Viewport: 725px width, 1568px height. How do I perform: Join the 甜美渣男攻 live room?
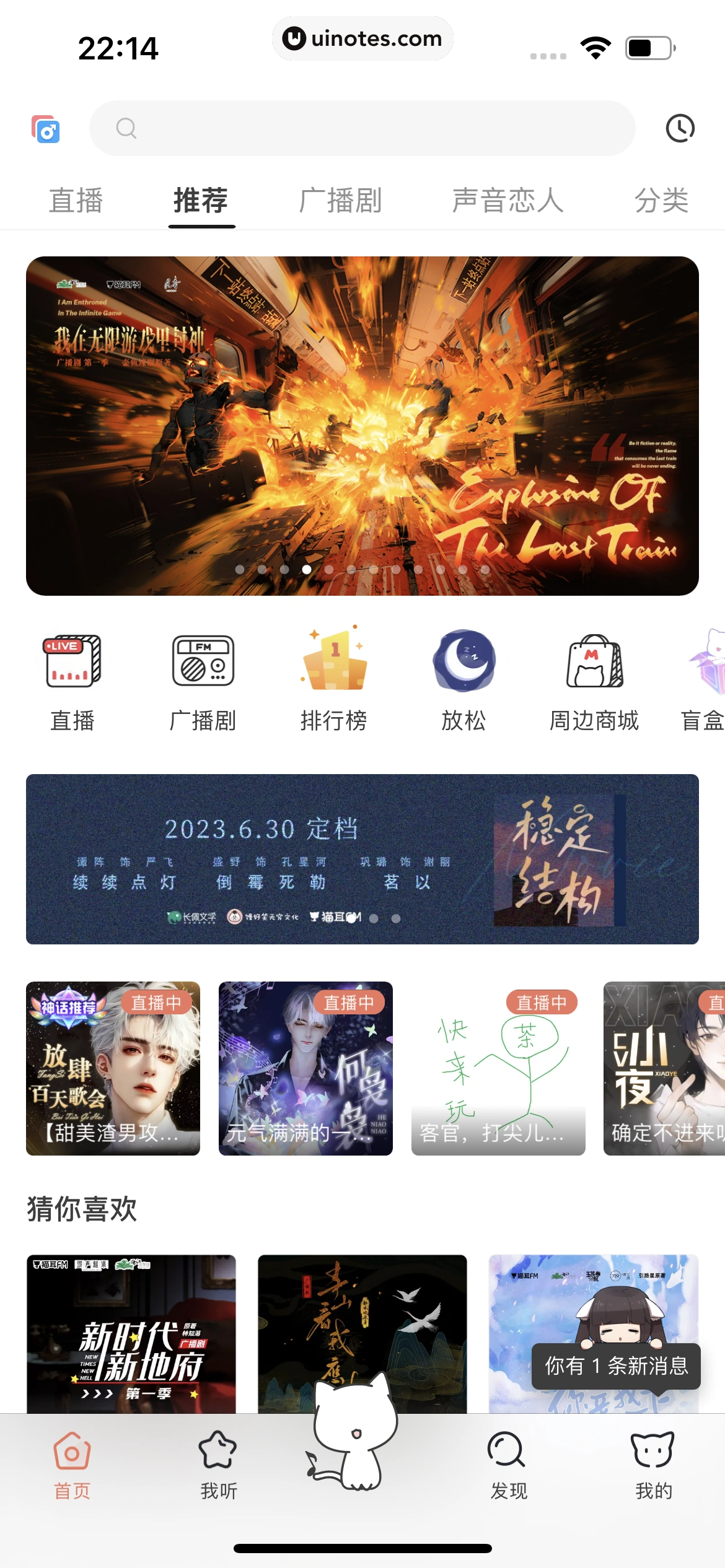coord(113,1068)
